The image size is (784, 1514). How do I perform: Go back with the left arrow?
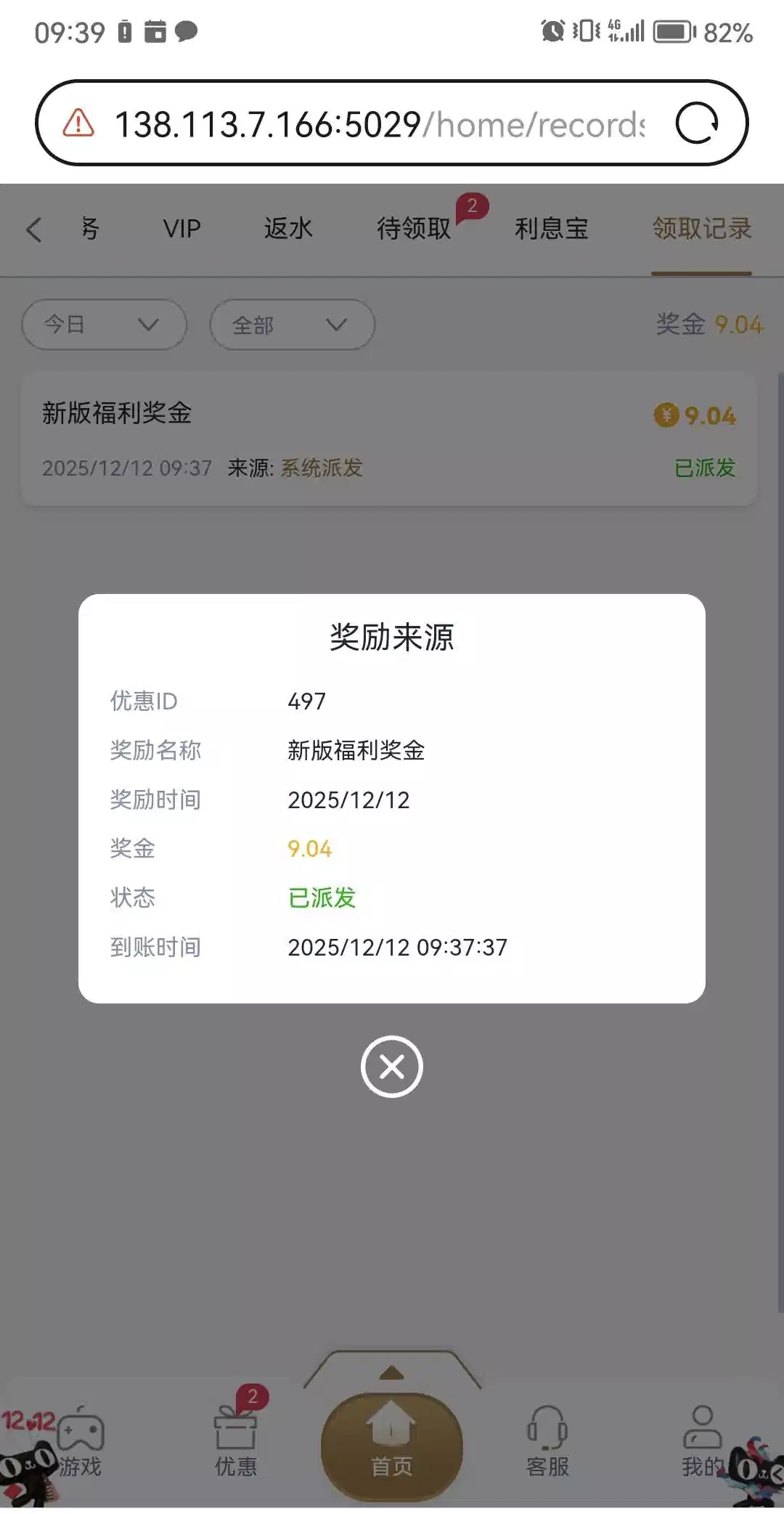33,229
